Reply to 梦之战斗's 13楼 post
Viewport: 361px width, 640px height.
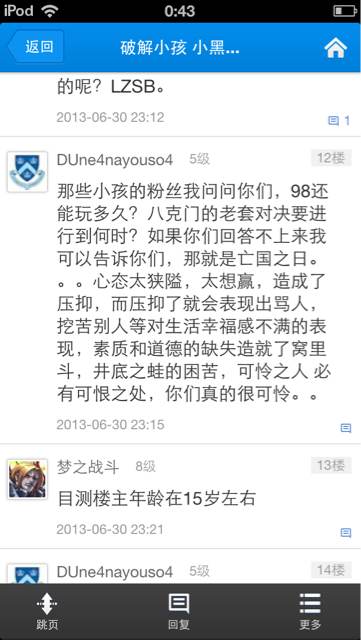coord(346,532)
